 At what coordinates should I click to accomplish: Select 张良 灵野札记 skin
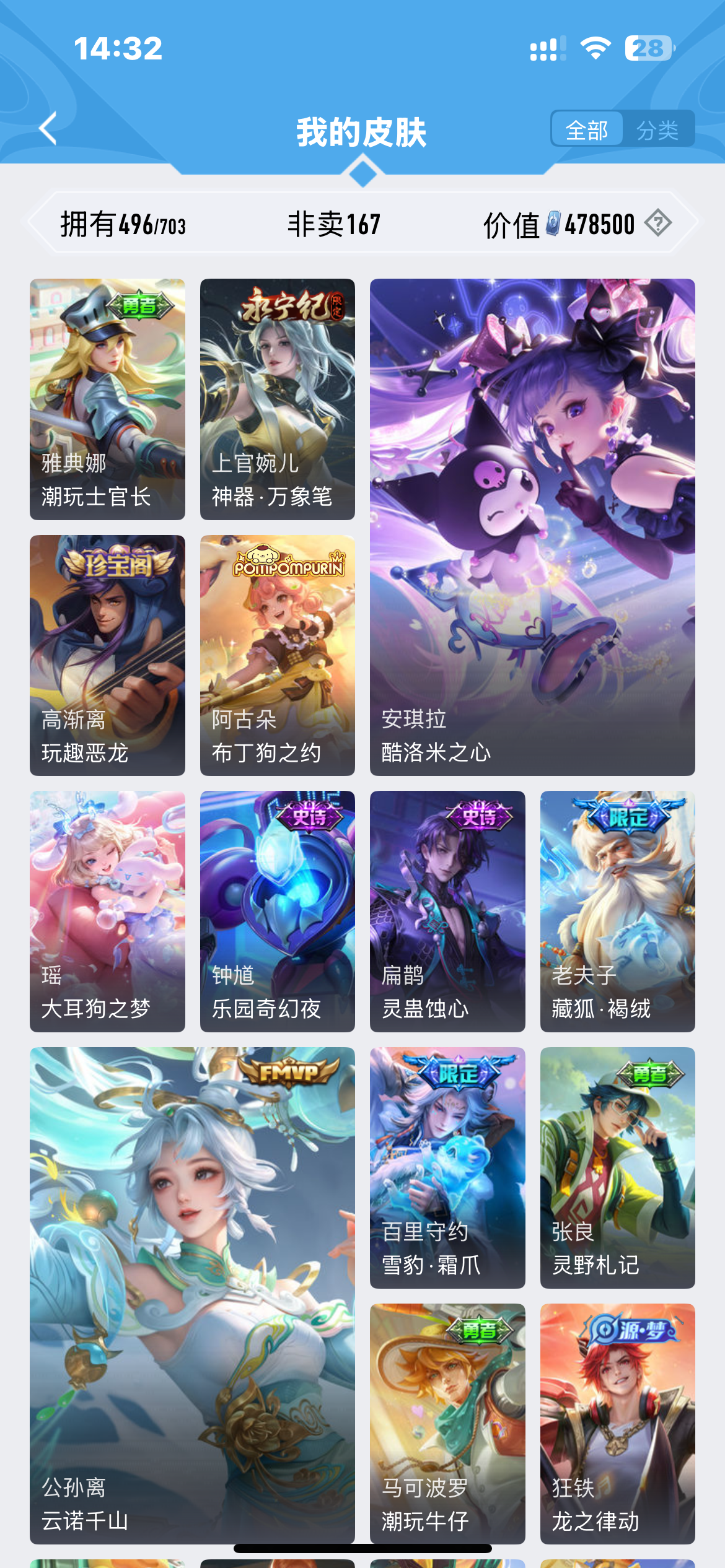(617, 1167)
